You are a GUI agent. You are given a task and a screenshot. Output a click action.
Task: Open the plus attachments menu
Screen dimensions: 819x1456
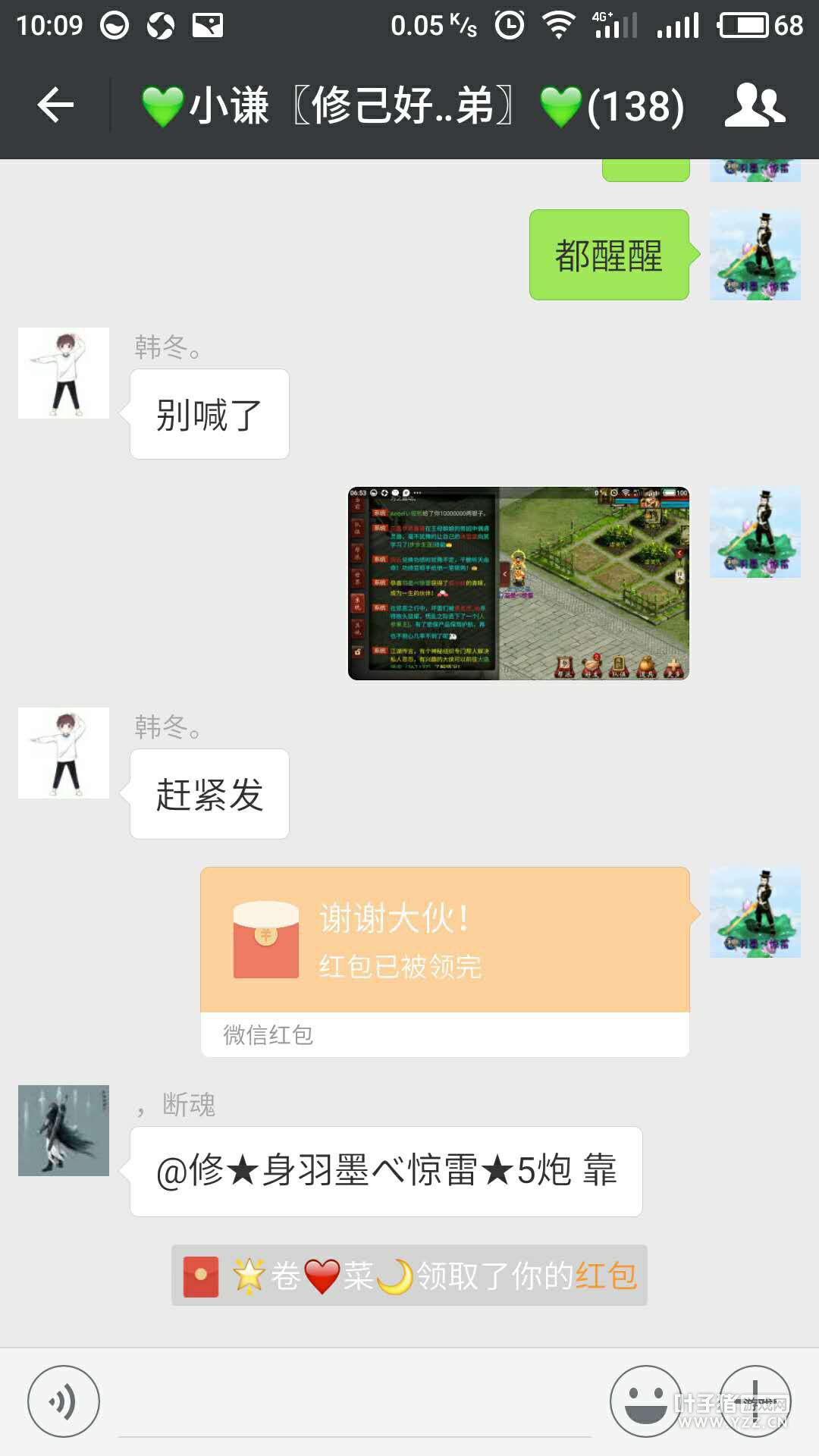point(755,1401)
